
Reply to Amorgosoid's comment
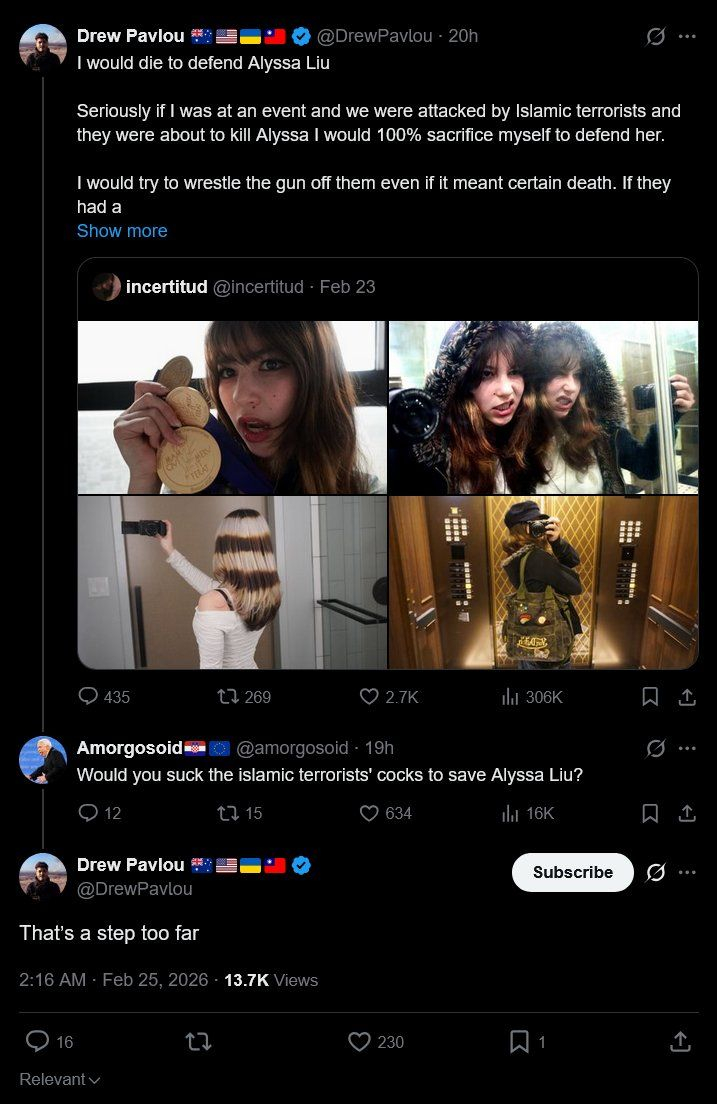[88, 813]
